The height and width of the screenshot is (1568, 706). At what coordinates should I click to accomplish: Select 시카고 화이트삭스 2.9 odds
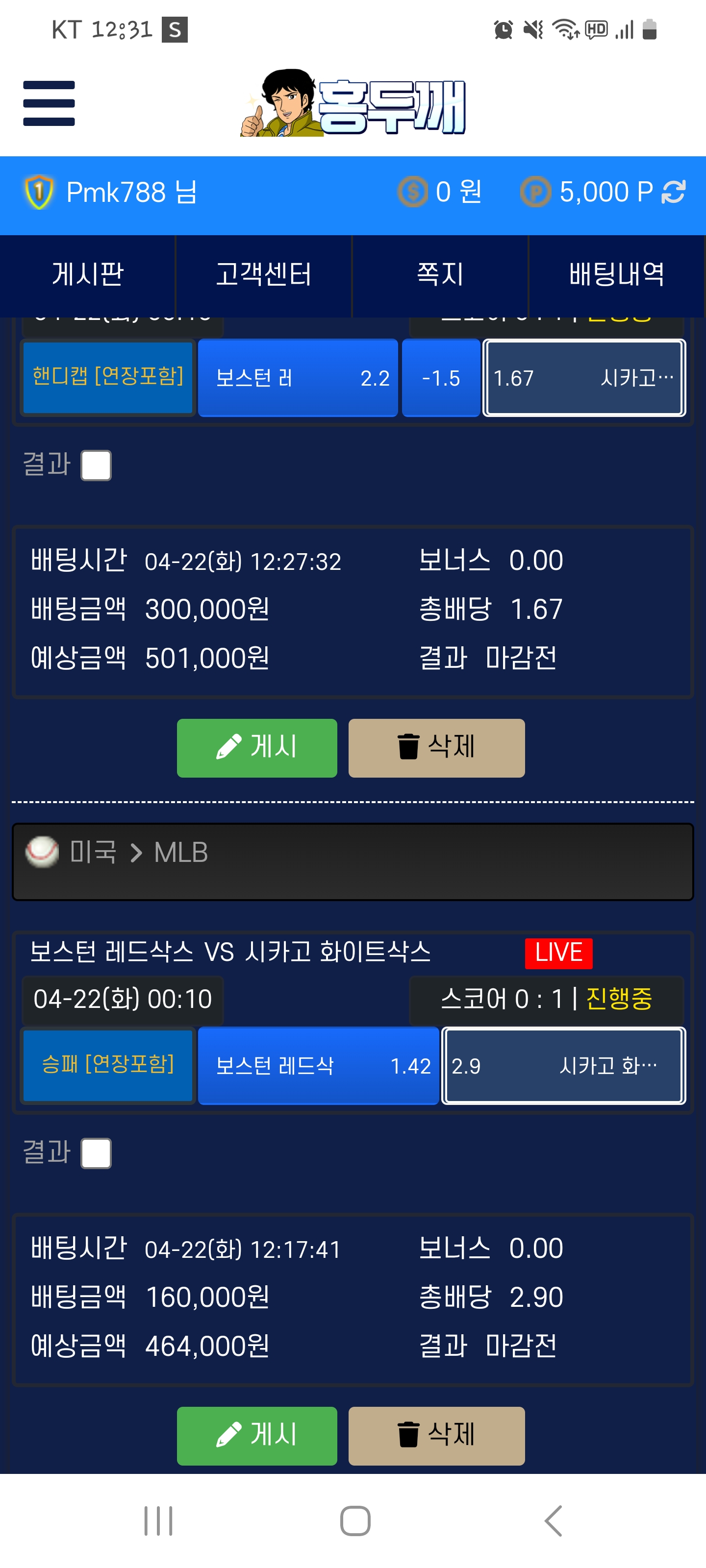(x=563, y=1066)
